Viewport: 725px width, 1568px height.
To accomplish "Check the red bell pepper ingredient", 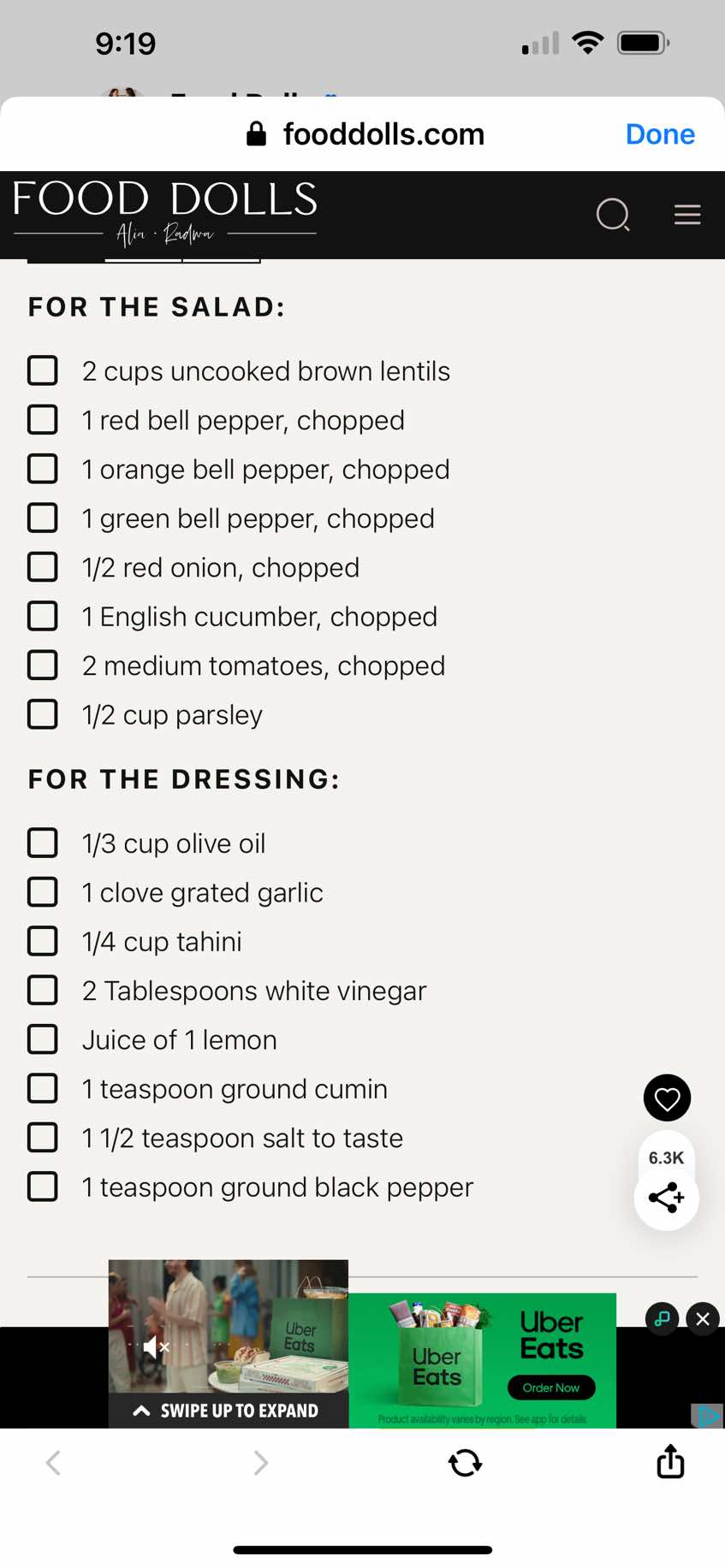I will click(x=43, y=419).
